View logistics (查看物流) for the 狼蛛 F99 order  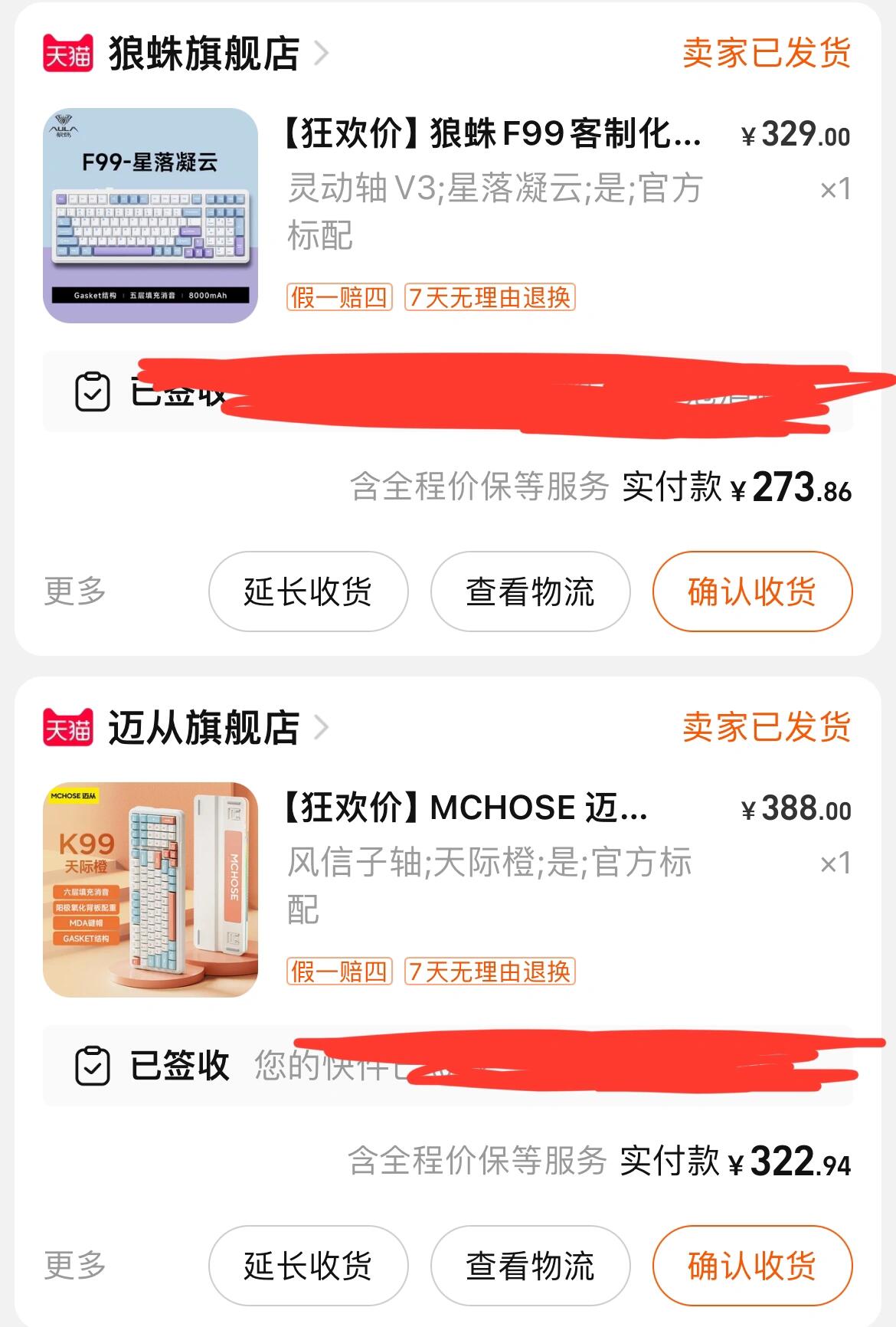coord(530,591)
